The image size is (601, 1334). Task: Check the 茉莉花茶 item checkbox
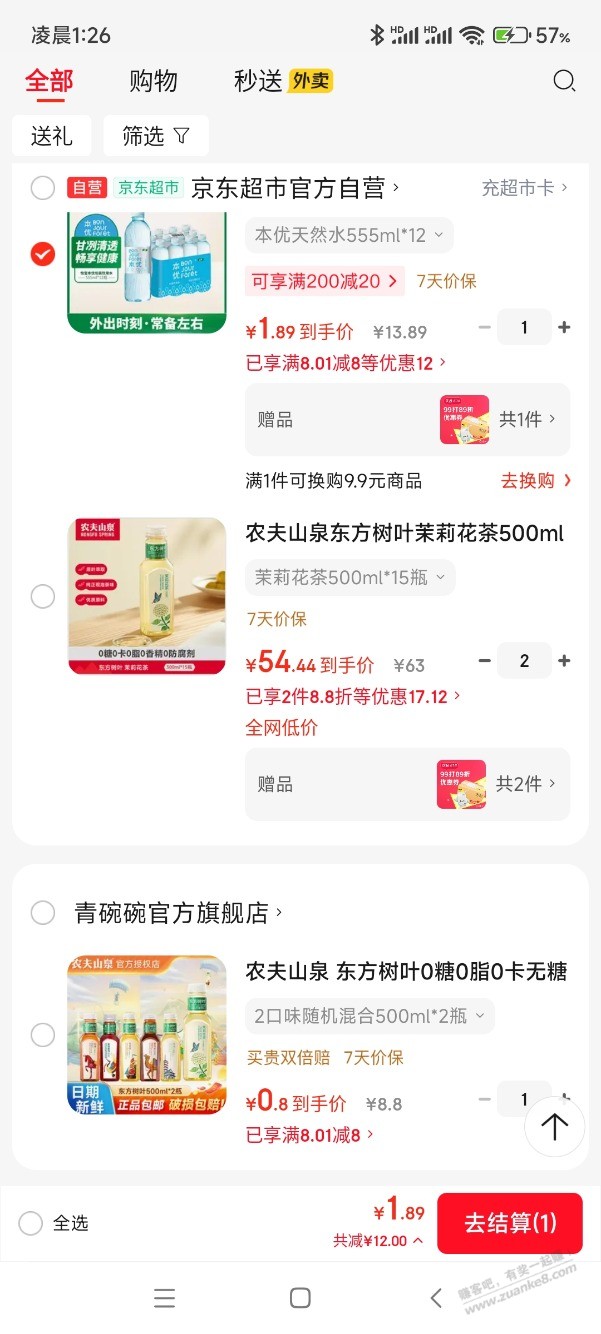click(43, 597)
